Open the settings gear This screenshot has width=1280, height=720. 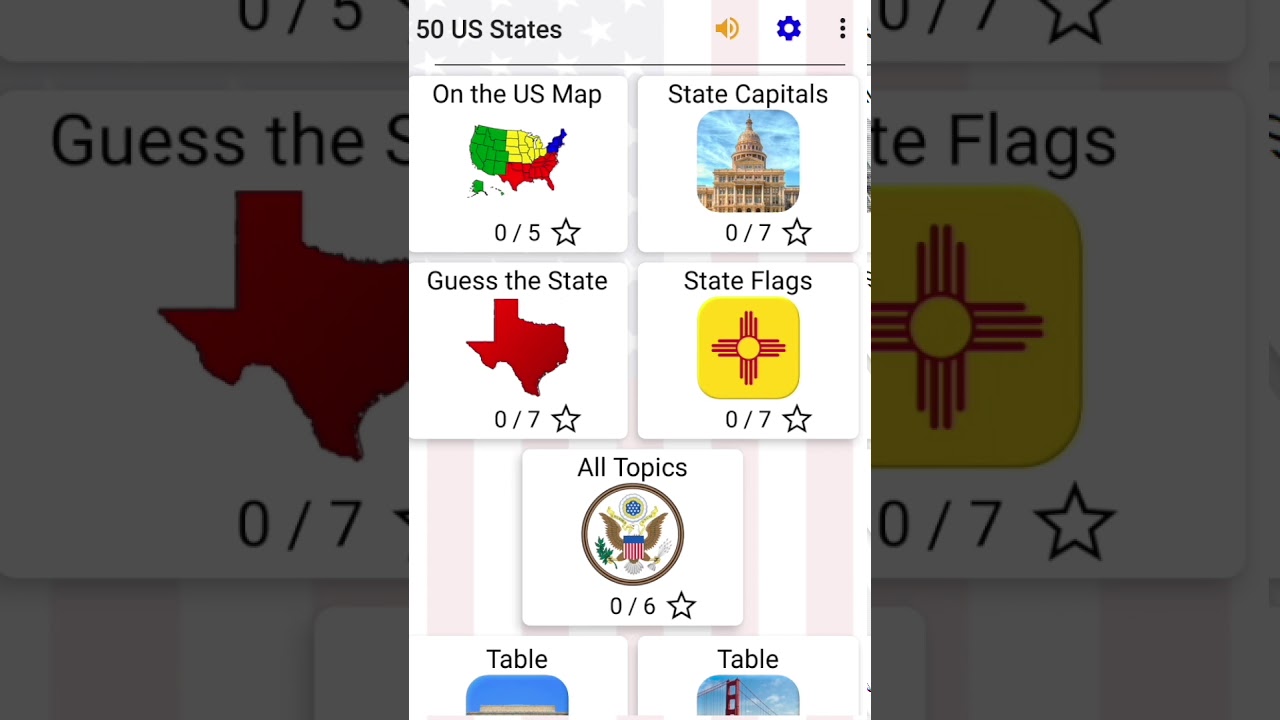tap(789, 29)
